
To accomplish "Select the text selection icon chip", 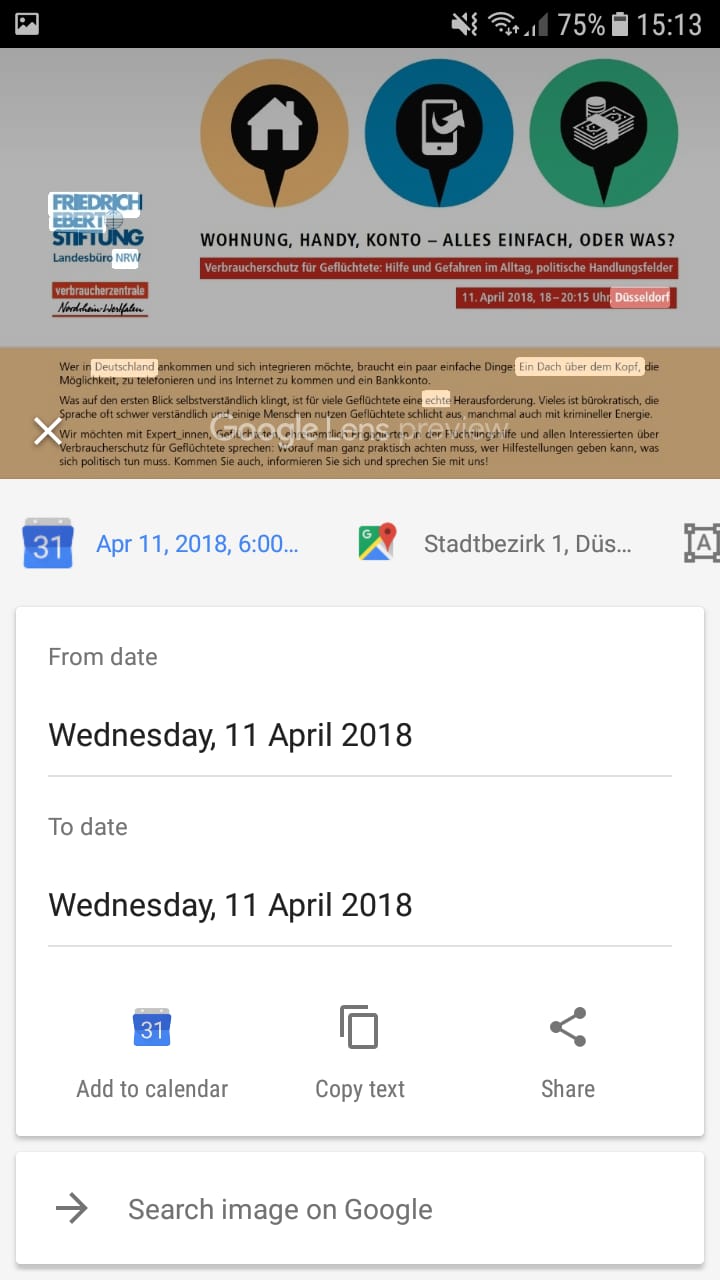I will coord(702,543).
